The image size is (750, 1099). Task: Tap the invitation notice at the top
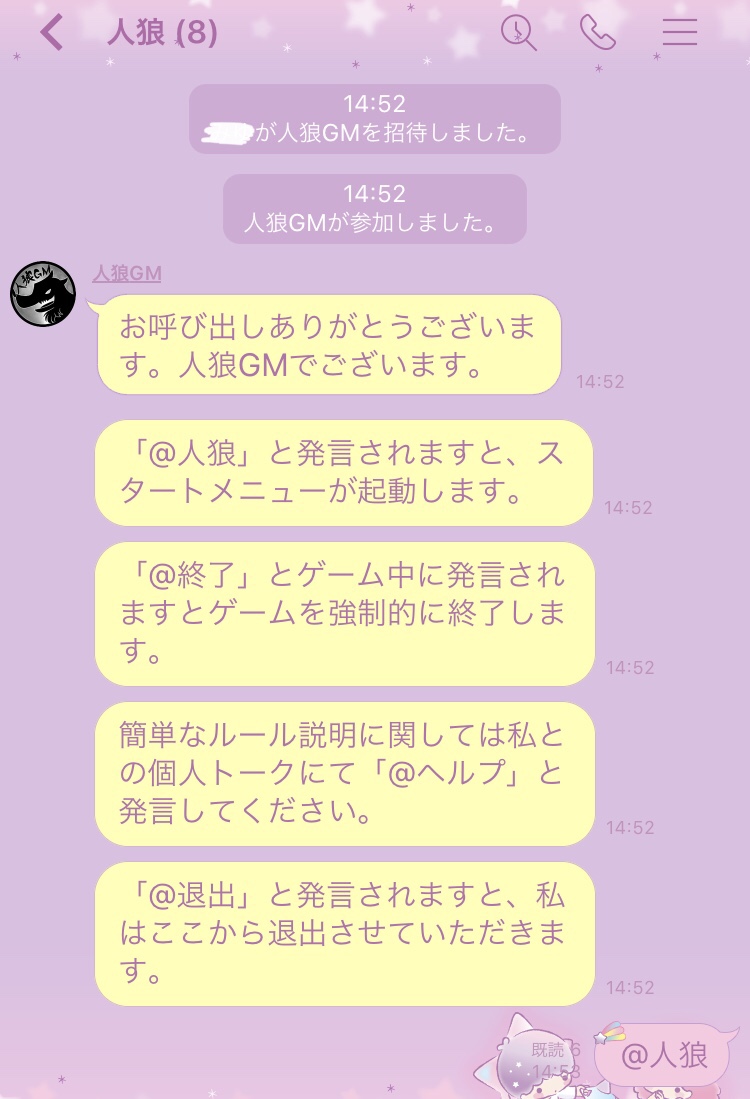click(374, 118)
